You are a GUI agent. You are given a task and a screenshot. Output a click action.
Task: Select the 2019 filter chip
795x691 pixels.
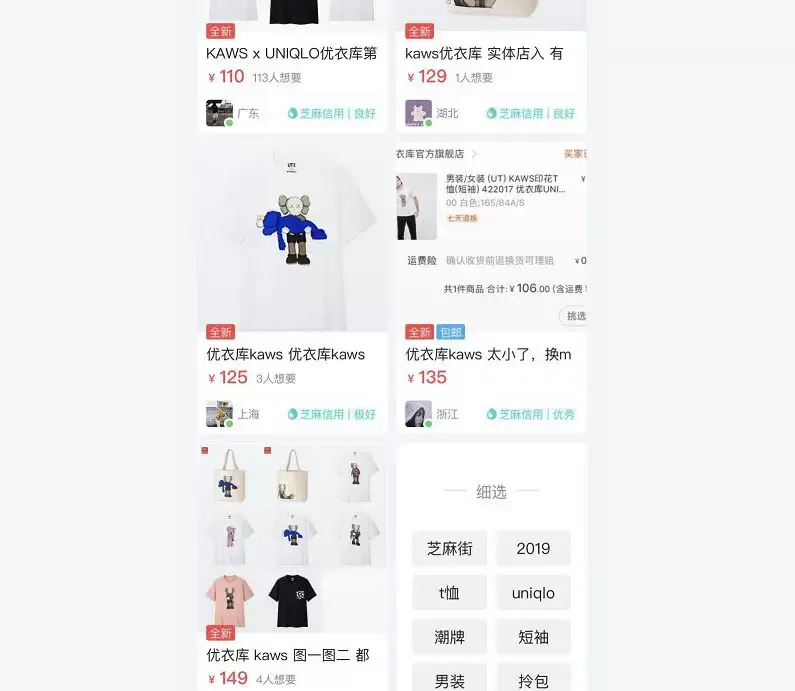[x=533, y=549]
